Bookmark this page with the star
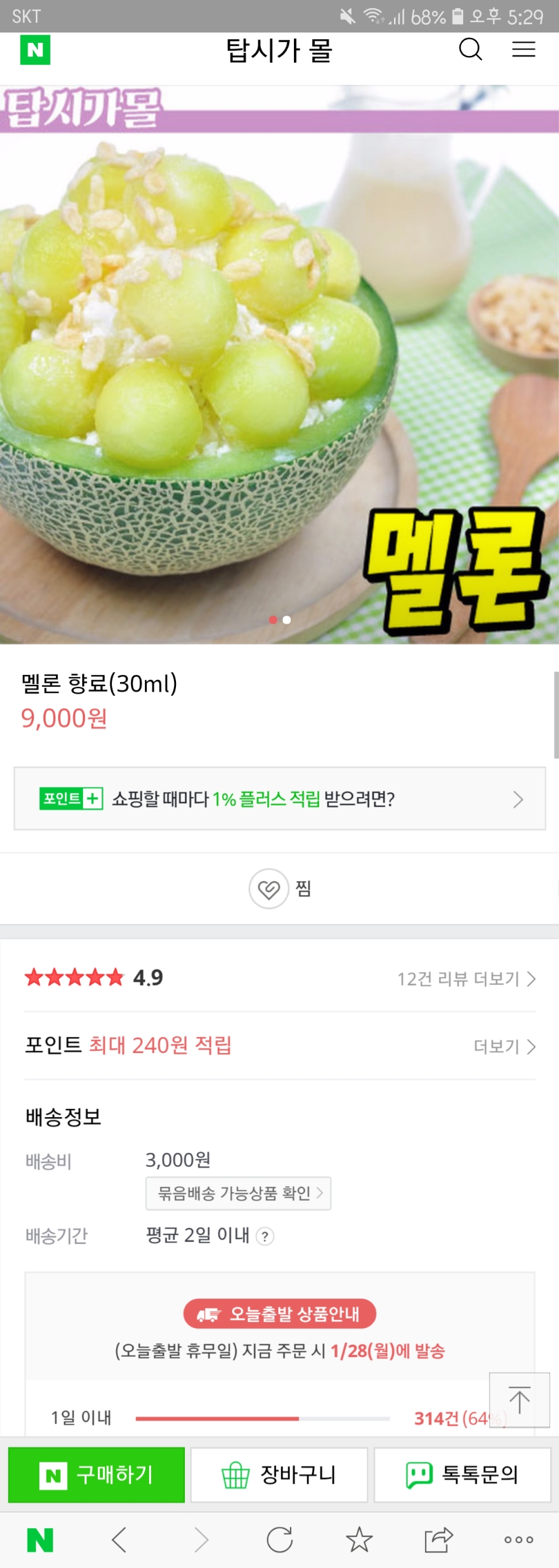The width and height of the screenshot is (559, 1568). tap(359, 1540)
